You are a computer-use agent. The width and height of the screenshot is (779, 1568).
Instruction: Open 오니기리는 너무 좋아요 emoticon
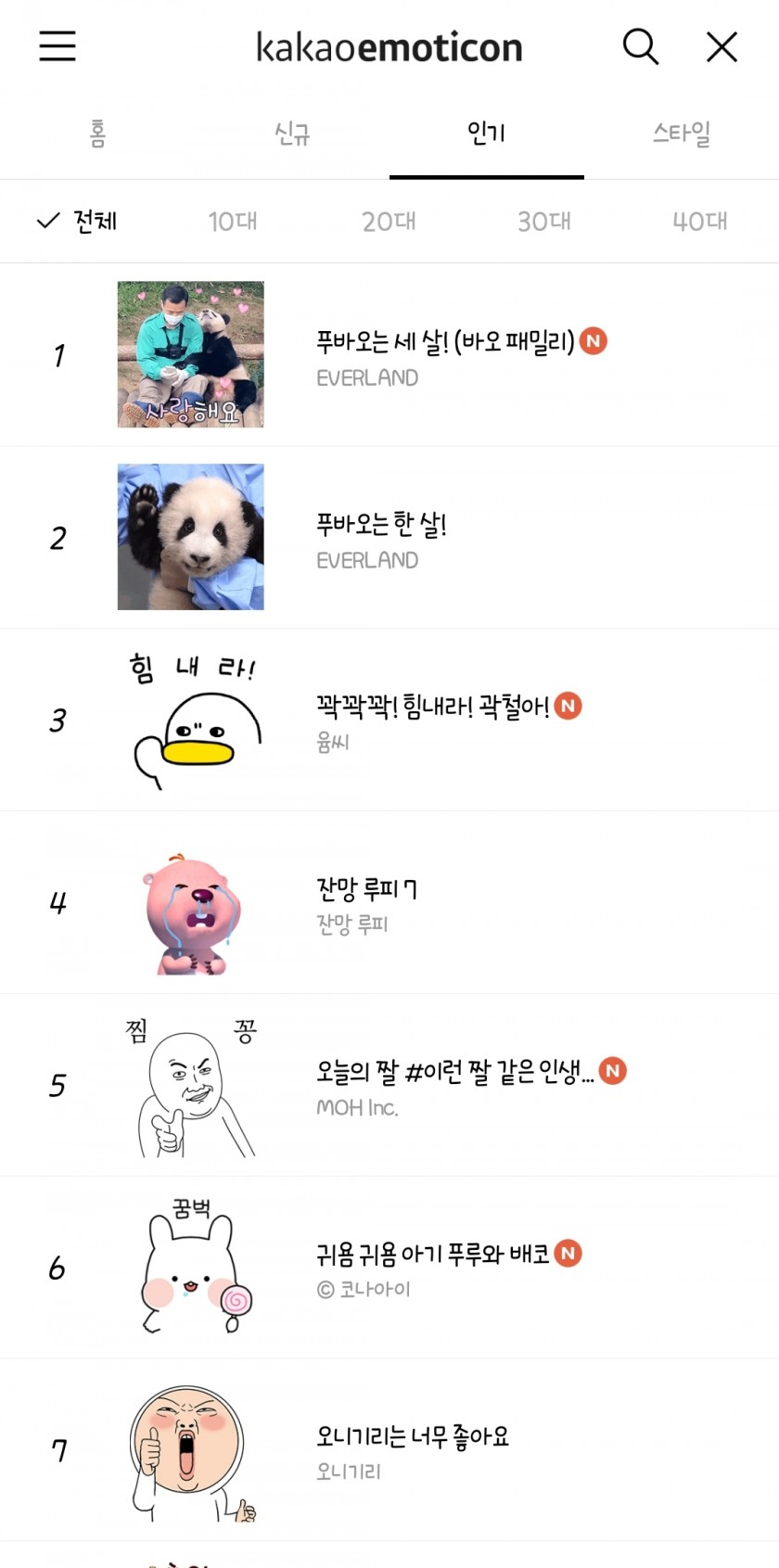point(389,1450)
